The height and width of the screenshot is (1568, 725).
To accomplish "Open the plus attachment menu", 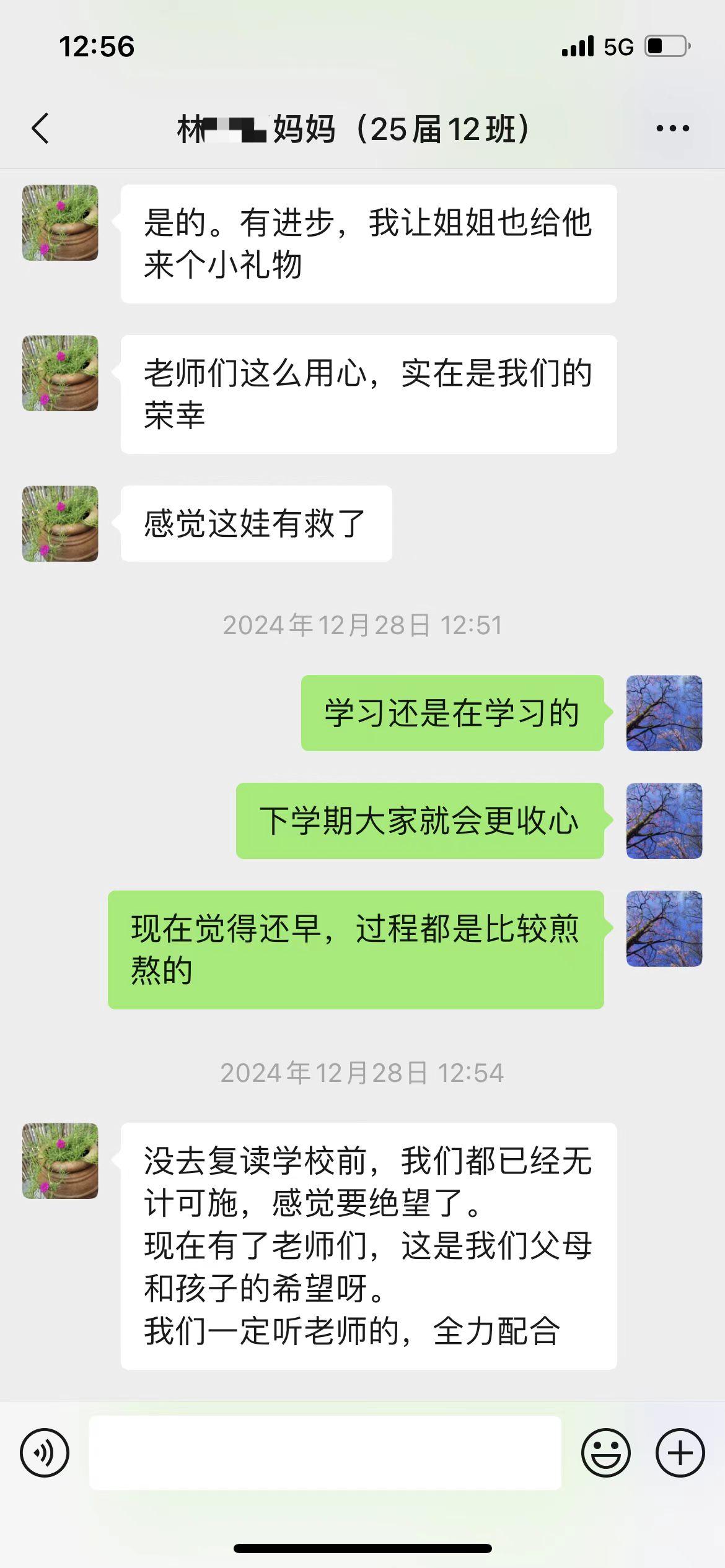I will pyautogui.click(x=680, y=1453).
